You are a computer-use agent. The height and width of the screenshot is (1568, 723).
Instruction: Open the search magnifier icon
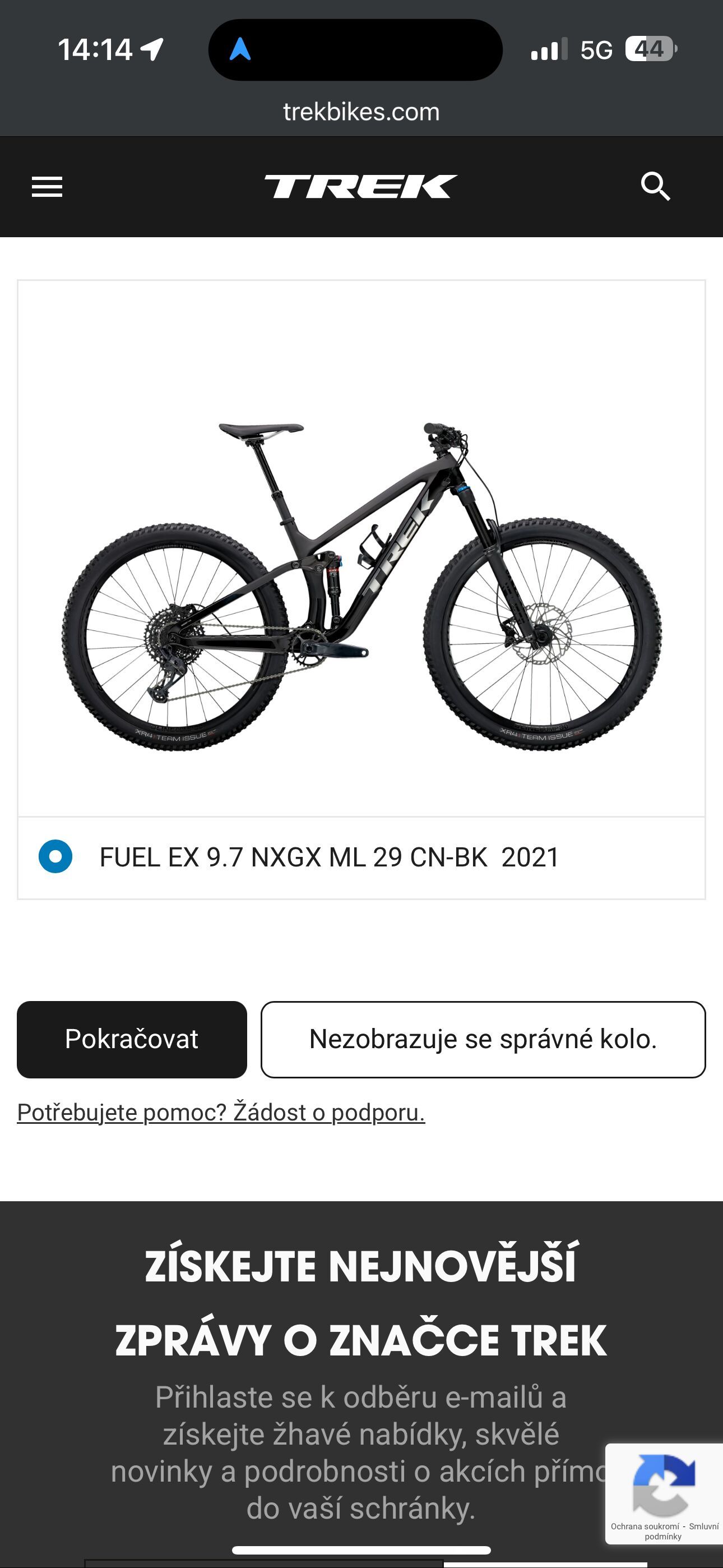(655, 186)
